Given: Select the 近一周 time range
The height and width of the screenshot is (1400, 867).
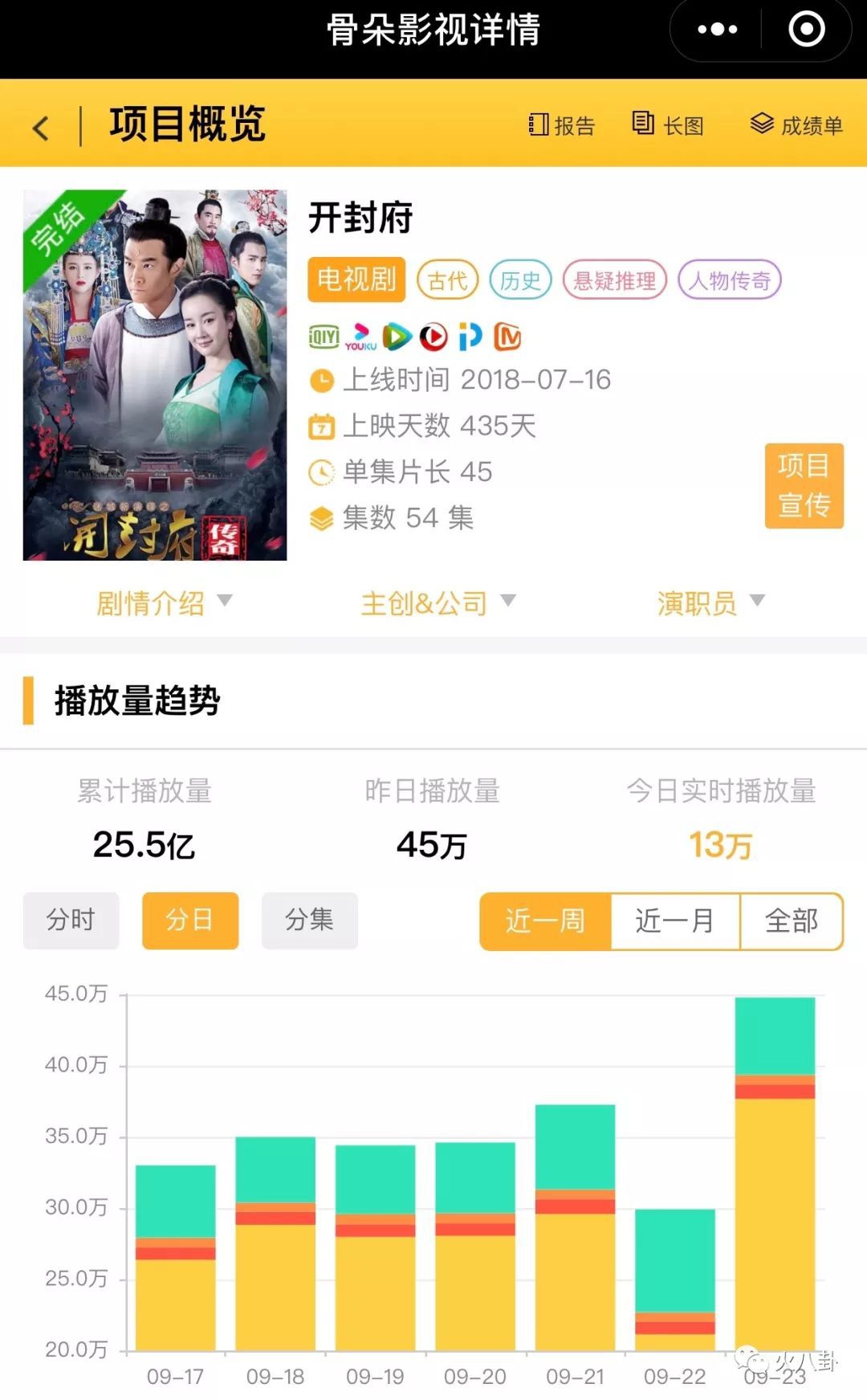Looking at the screenshot, I should pyautogui.click(x=545, y=921).
